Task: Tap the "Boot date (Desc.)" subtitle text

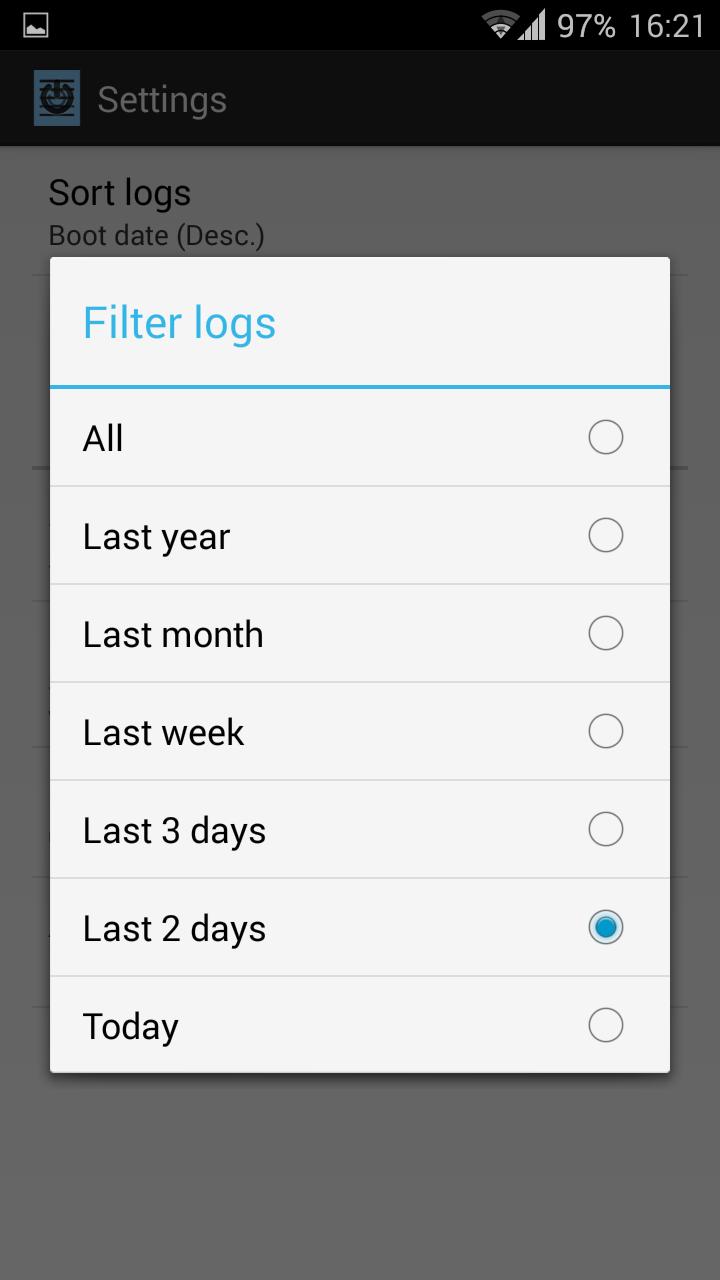Action: point(156,235)
